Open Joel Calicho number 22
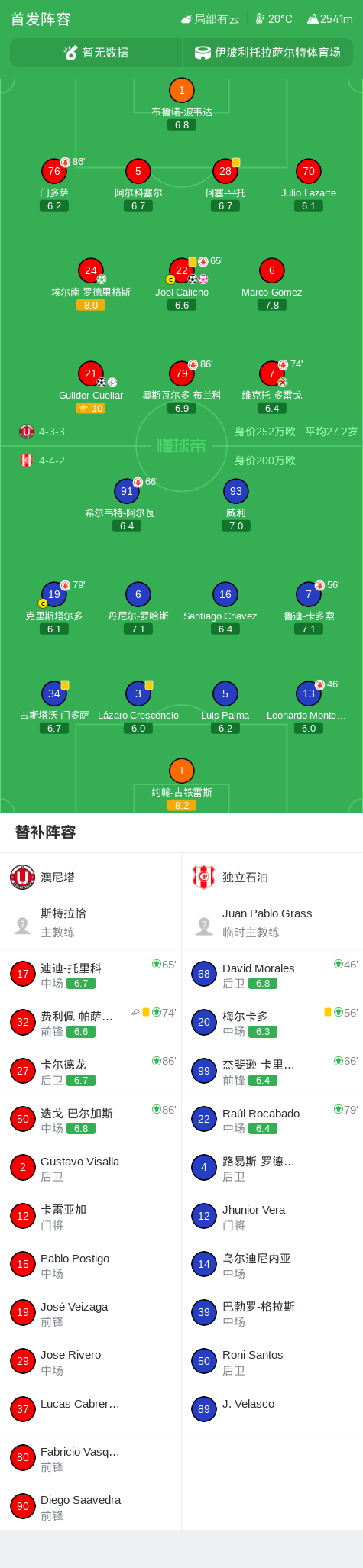Screen dimensions: 363x1568 click(181, 284)
